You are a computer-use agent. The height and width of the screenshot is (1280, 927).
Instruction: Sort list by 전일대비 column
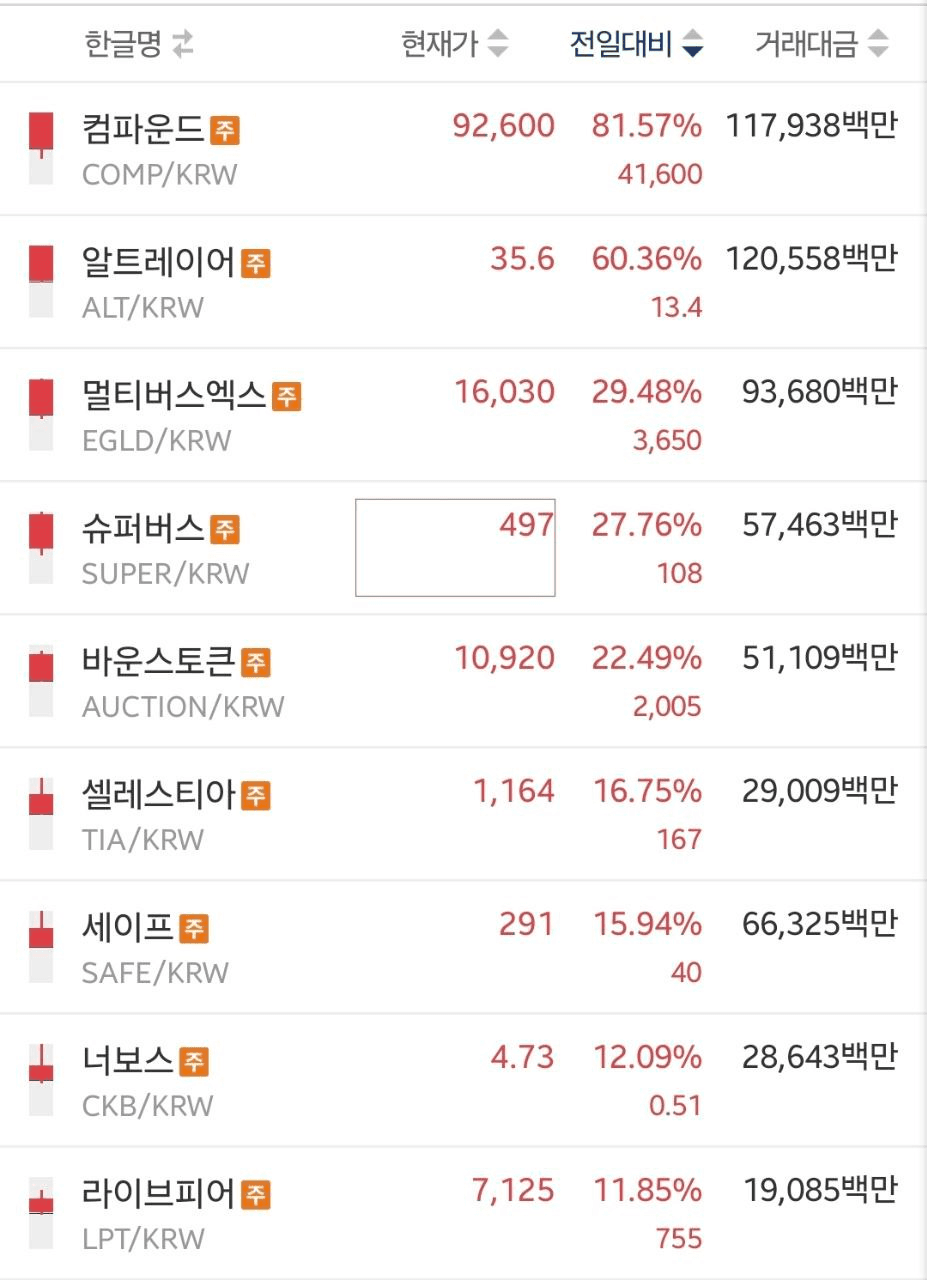(636, 44)
